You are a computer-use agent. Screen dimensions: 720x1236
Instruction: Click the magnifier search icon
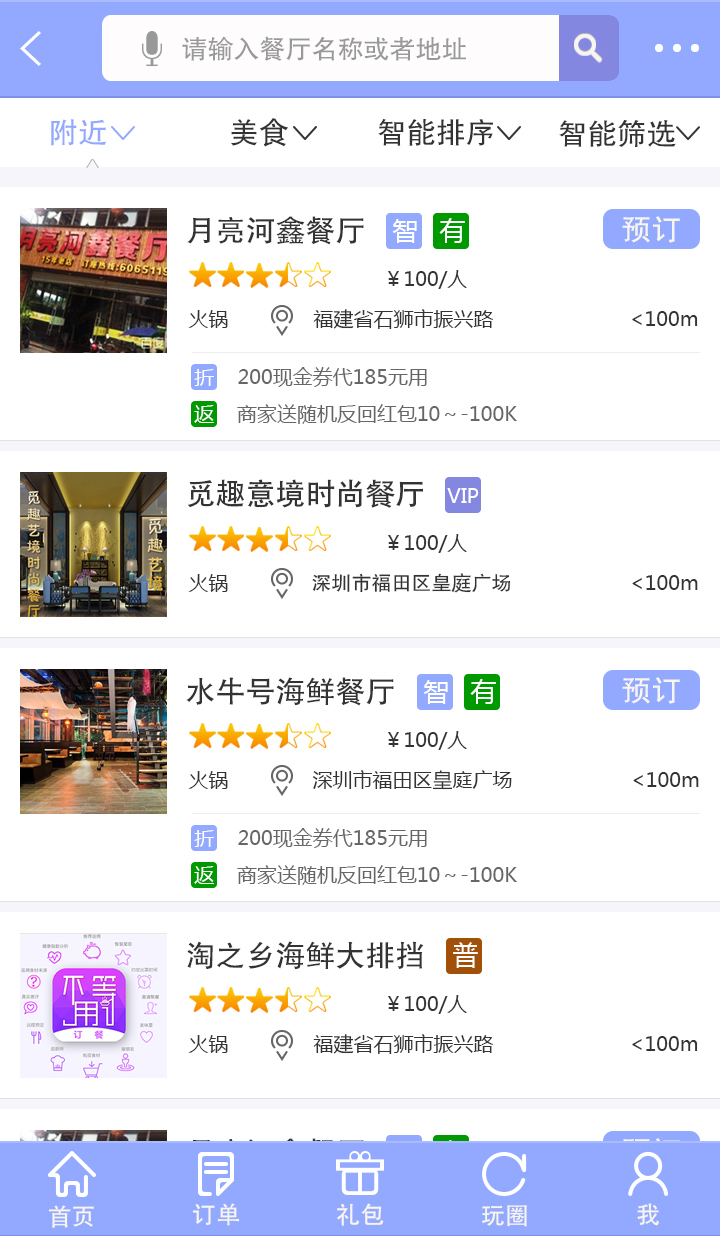(588, 47)
